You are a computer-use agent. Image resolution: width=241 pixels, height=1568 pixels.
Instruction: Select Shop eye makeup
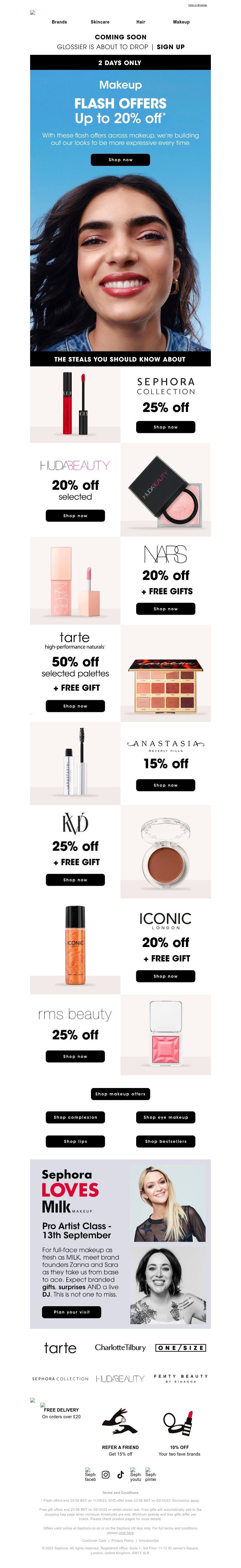tap(165, 1117)
